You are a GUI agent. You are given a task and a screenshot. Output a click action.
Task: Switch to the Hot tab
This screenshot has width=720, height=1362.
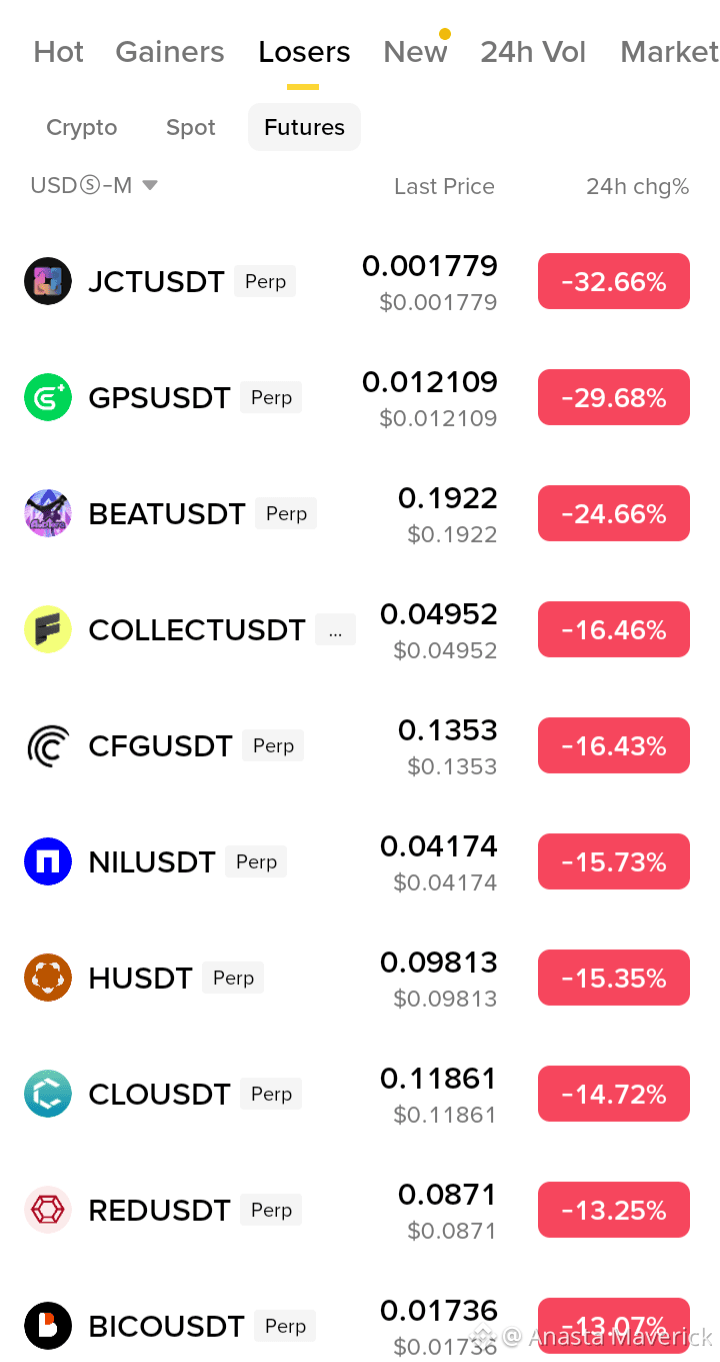(x=58, y=52)
